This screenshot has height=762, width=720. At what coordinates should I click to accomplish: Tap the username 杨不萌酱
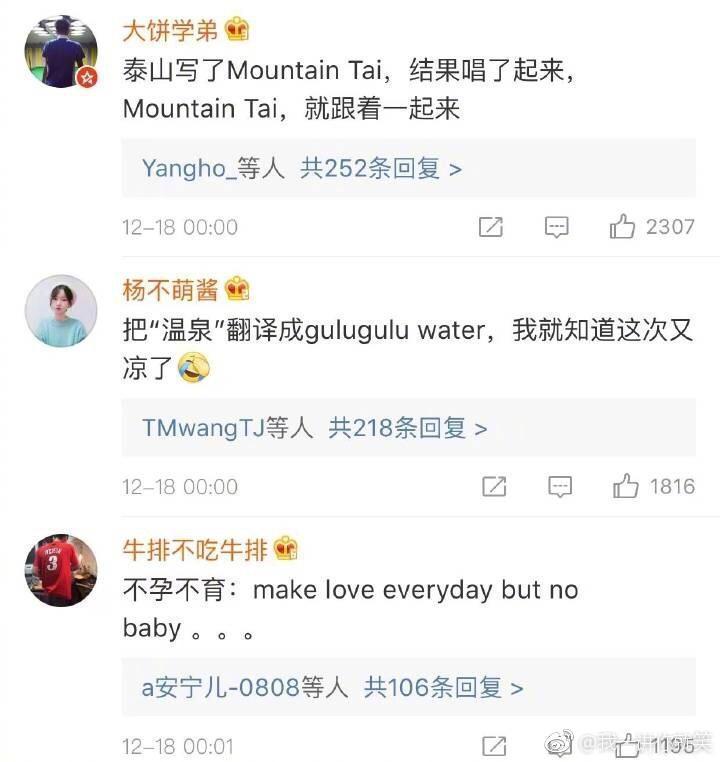[x=170, y=291]
